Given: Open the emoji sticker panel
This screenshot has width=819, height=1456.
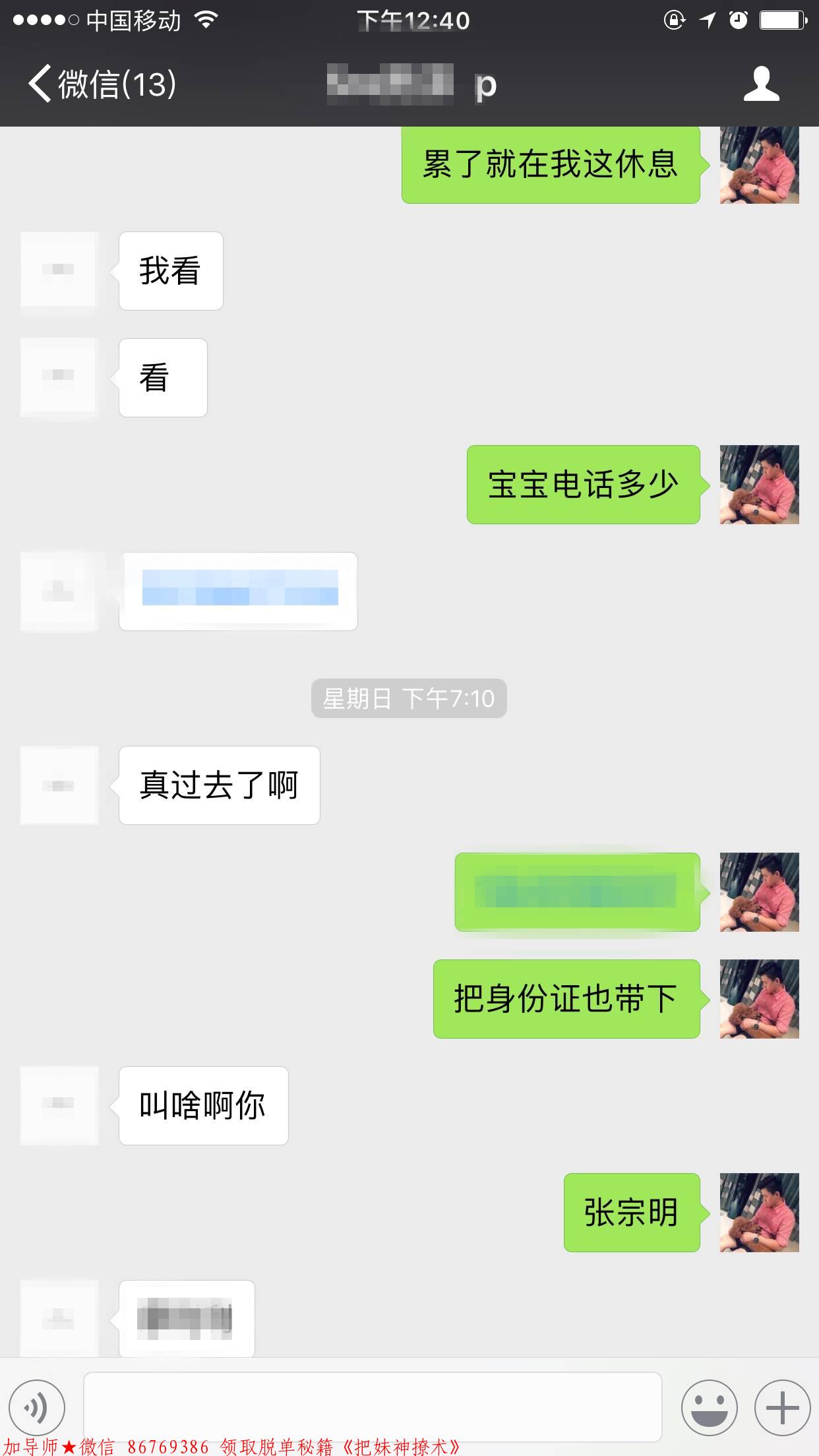Looking at the screenshot, I should tap(709, 1407).
